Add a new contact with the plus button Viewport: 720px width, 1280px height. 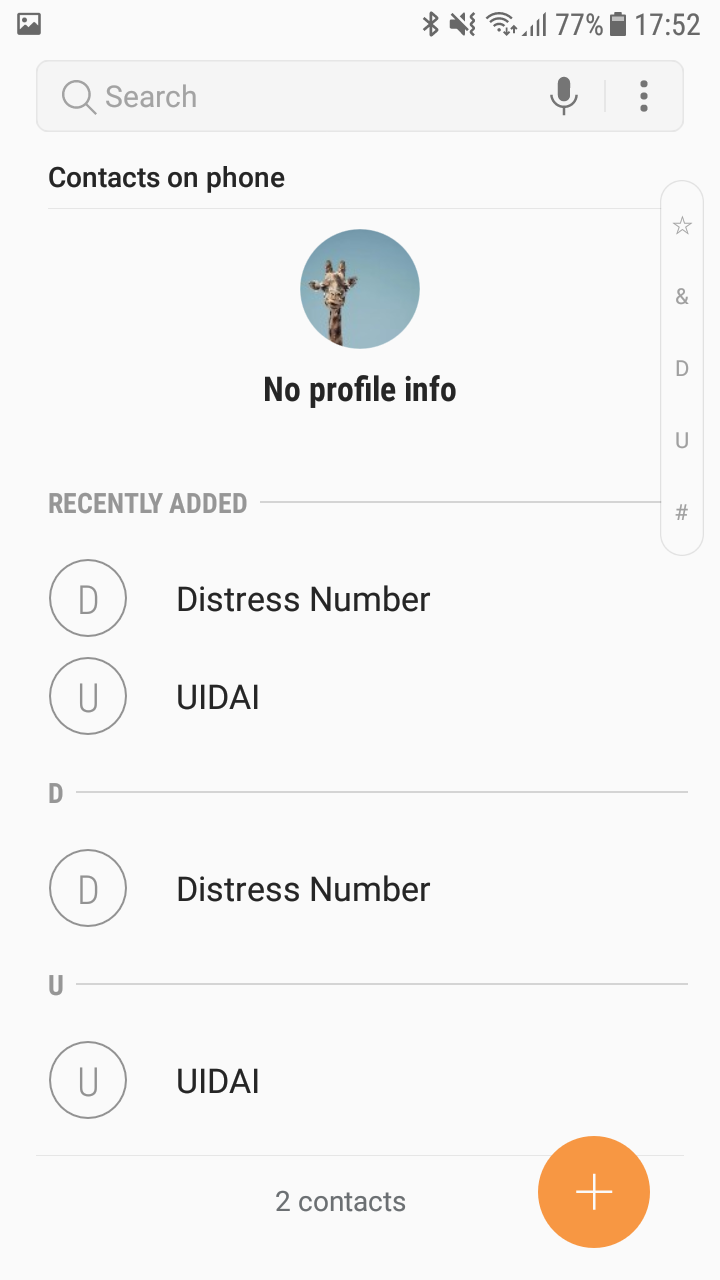pos(594,1192)
